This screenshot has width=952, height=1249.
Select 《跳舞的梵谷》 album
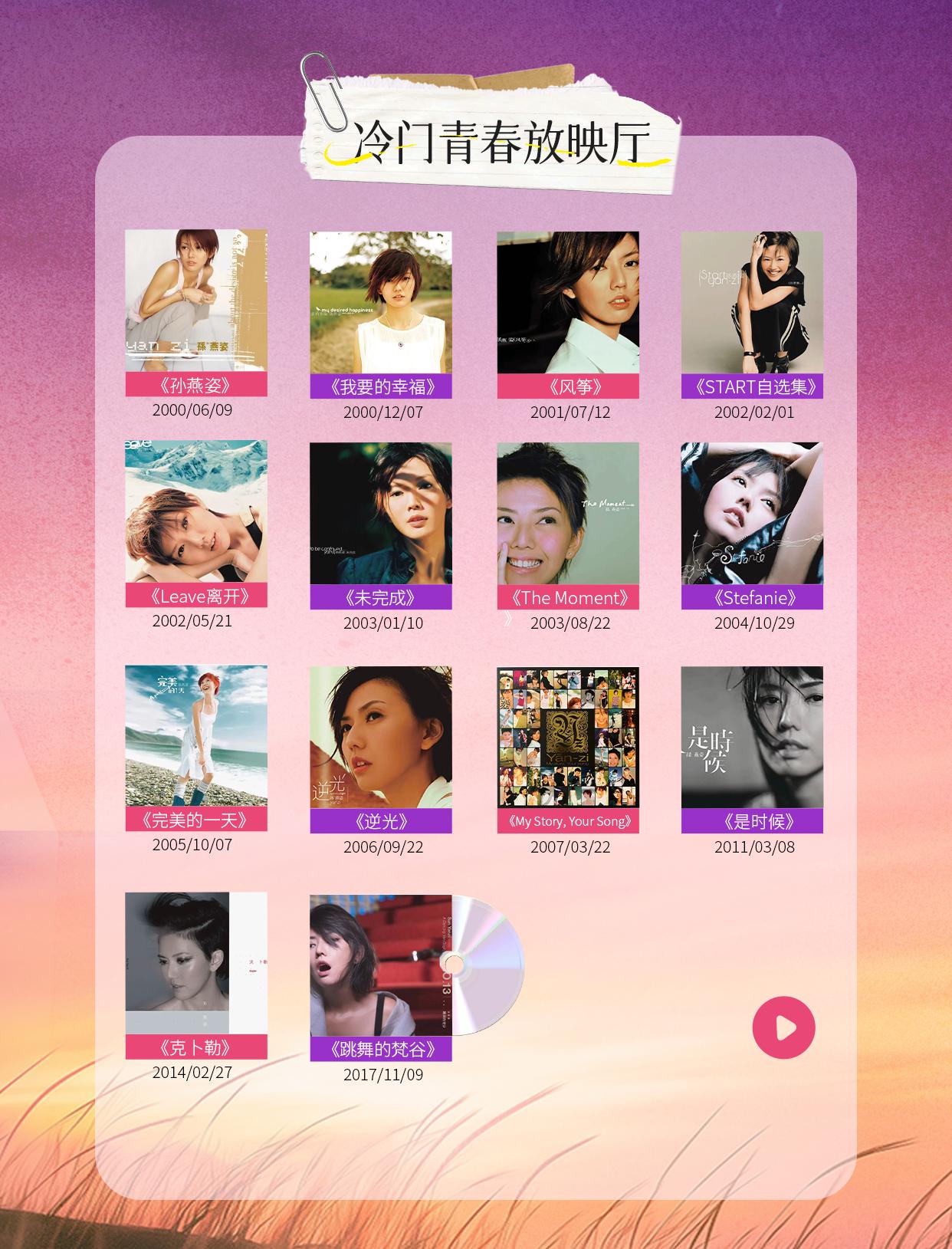[x=381, y=965]
